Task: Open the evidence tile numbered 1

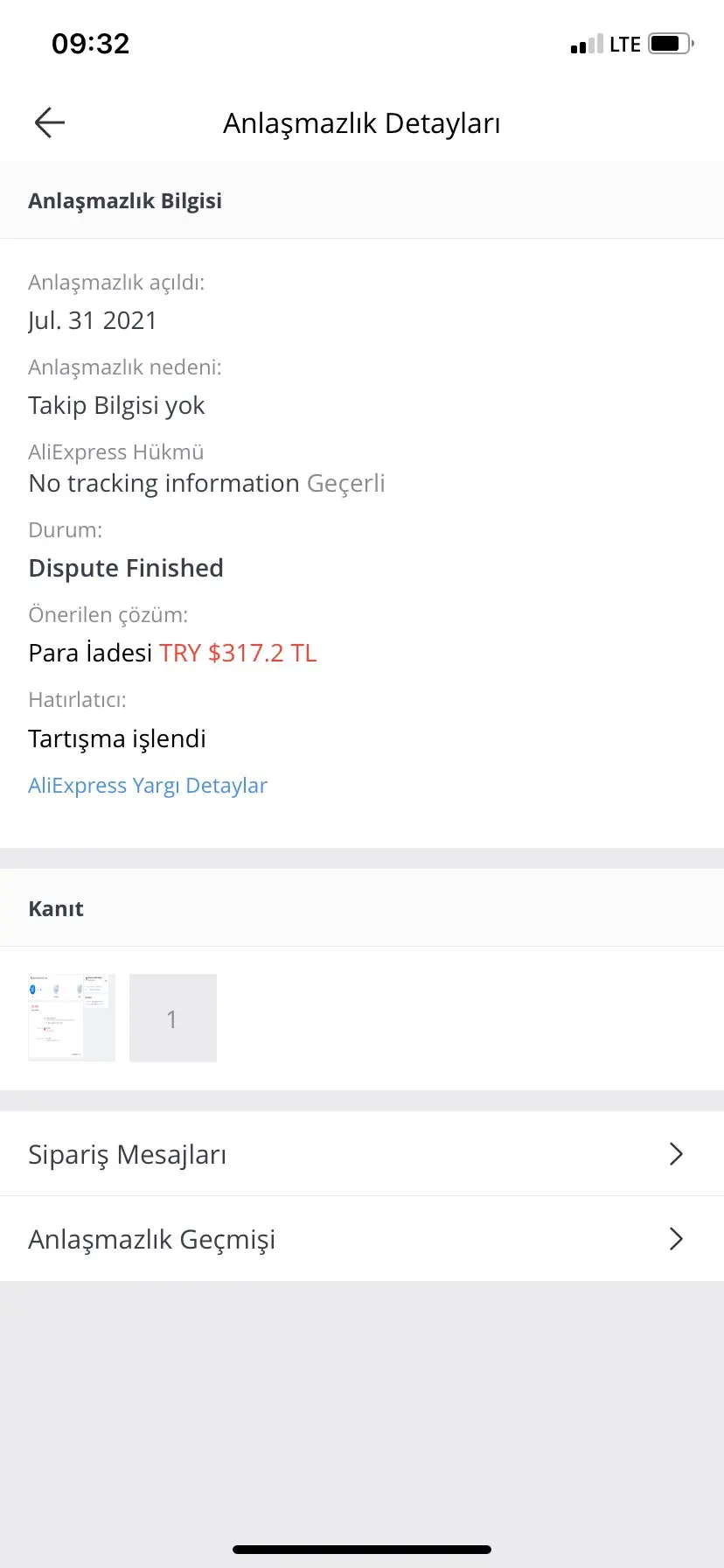Action: [173, 1018]
